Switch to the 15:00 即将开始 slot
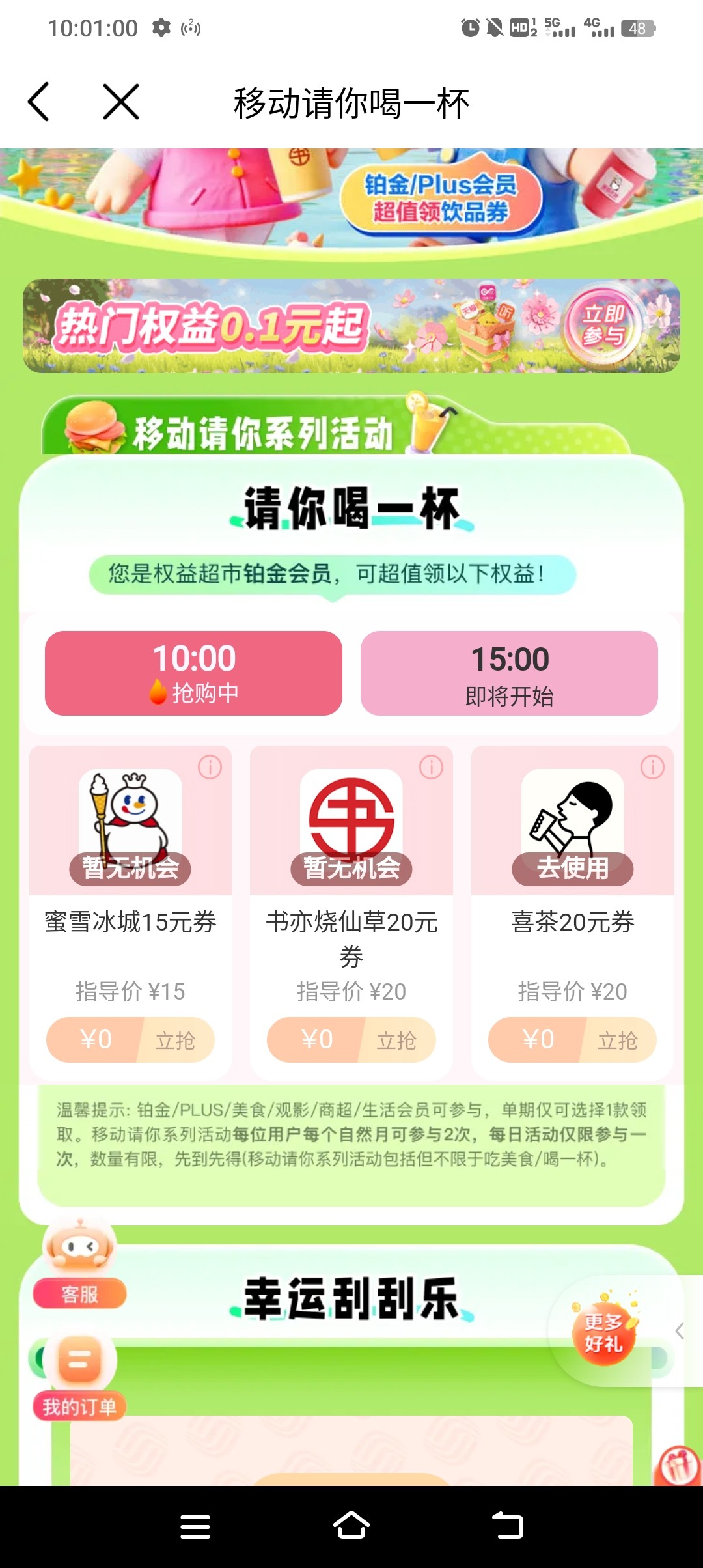 pos(509,673)
